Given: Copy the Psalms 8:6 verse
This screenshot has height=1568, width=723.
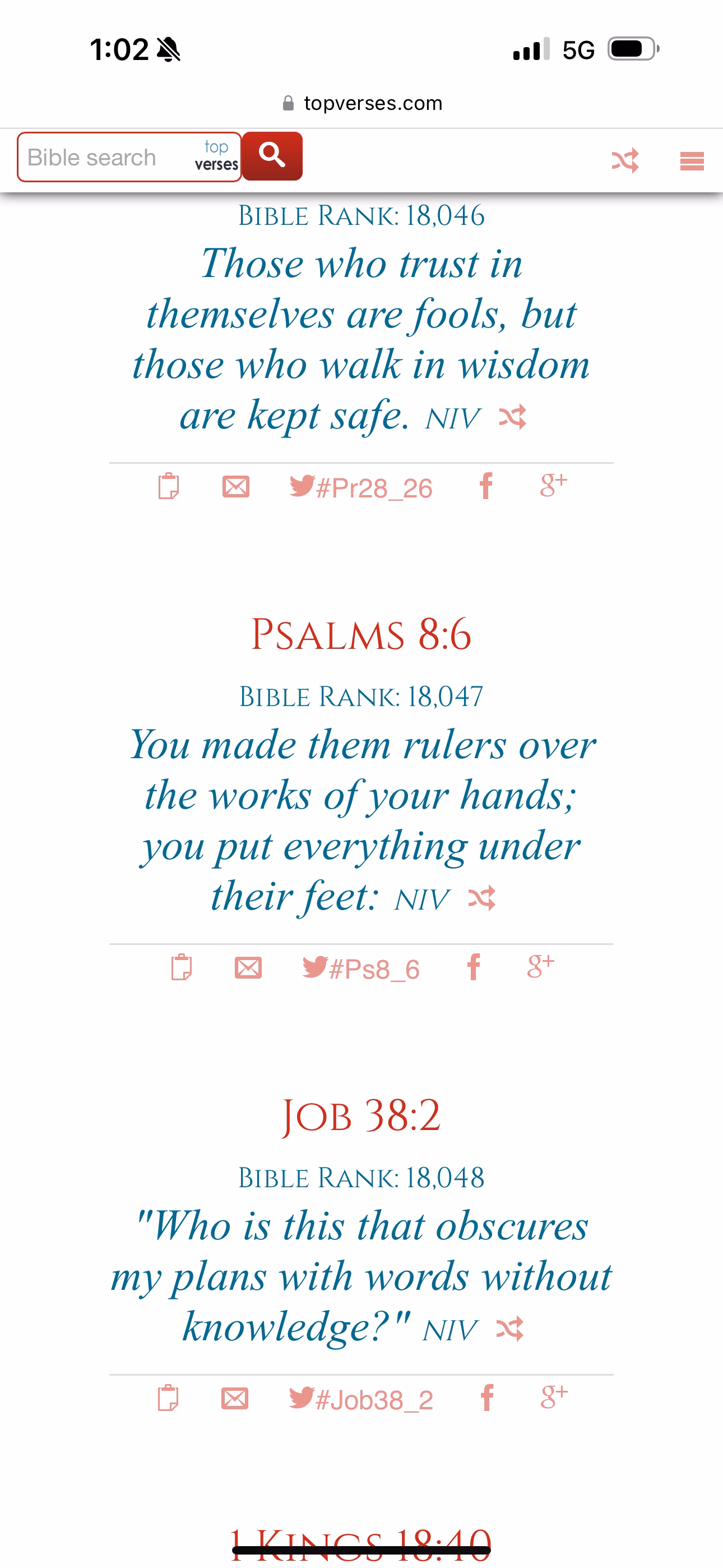Looking at the screenshot, I should (x=182, y=967).
